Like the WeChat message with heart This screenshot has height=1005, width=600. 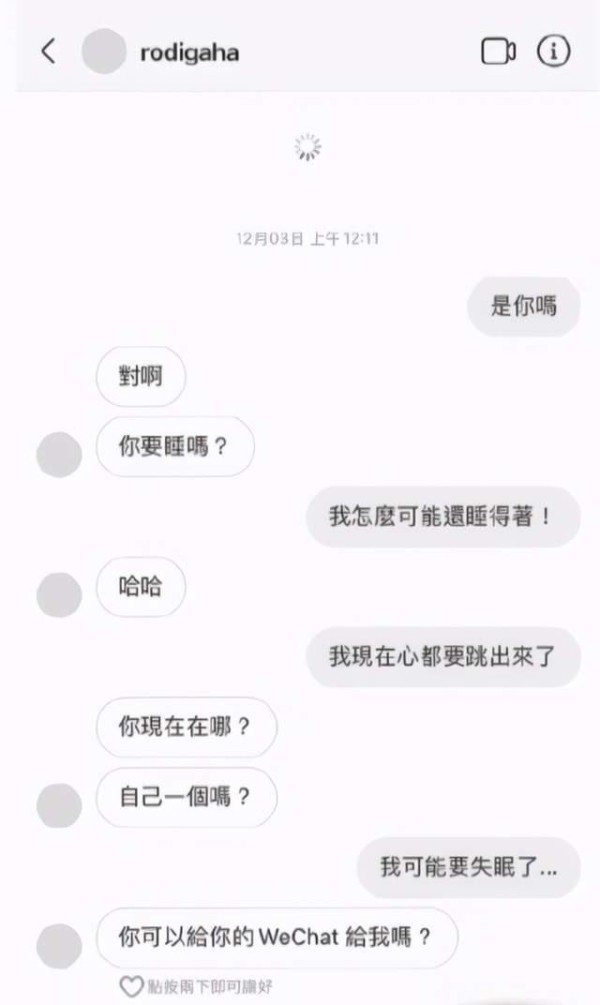tap(131, 986)
